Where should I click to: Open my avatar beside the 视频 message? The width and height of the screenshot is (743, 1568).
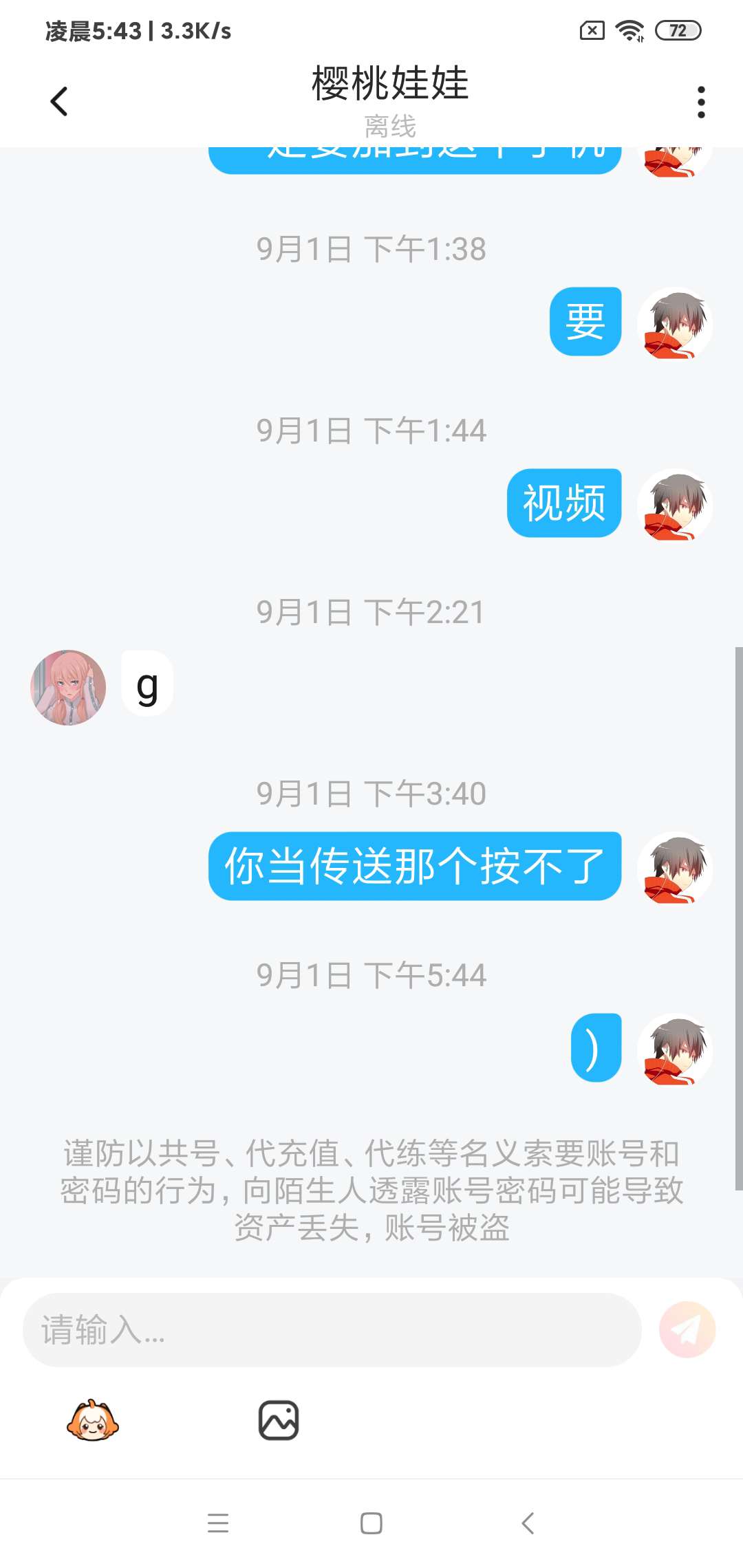(x=674, y=505)
